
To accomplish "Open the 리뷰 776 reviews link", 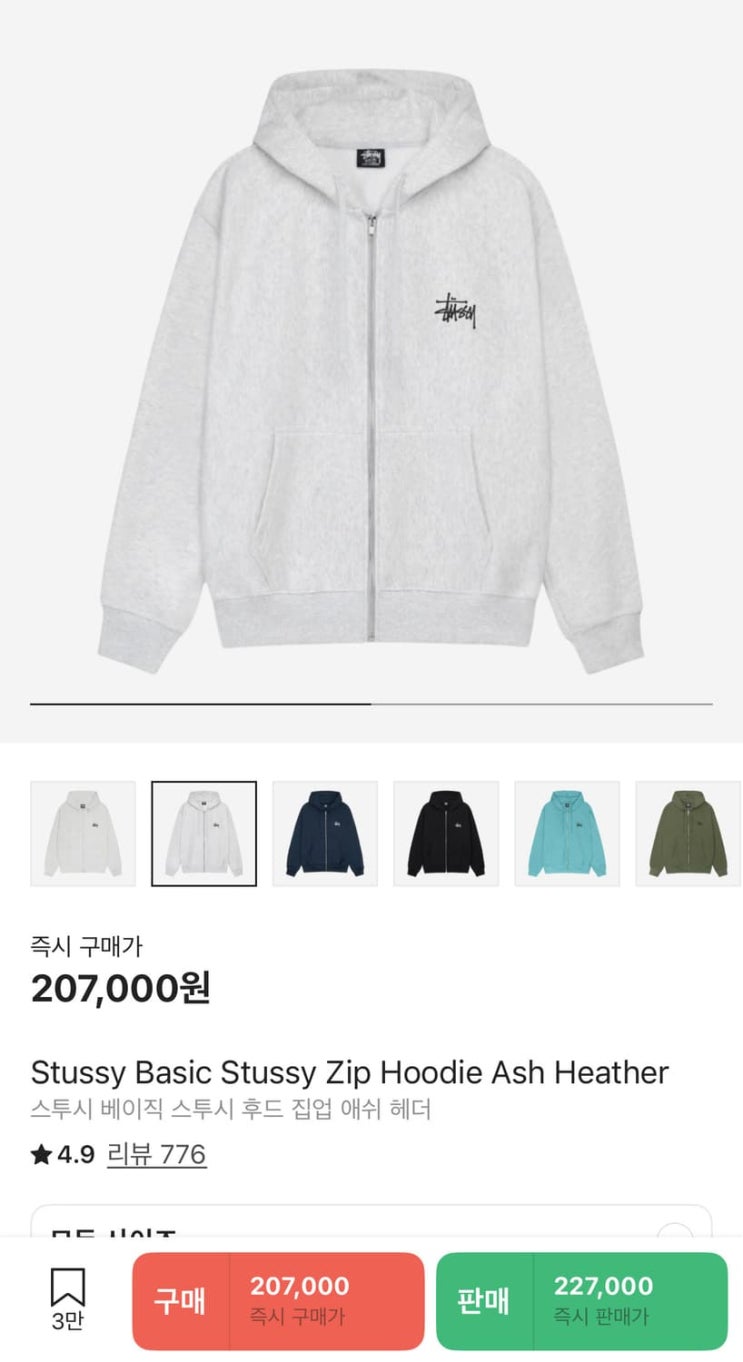I will click(156, 1155).
